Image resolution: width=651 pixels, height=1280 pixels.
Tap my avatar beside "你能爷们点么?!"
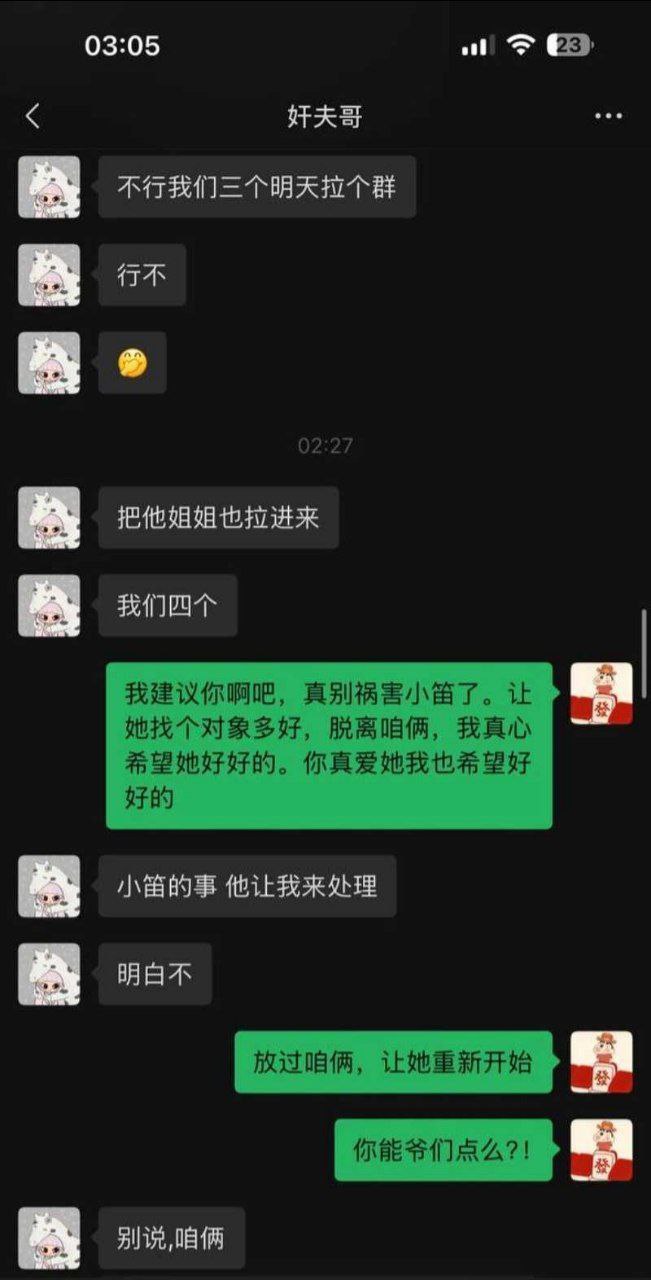click(x=601, y=1150)
